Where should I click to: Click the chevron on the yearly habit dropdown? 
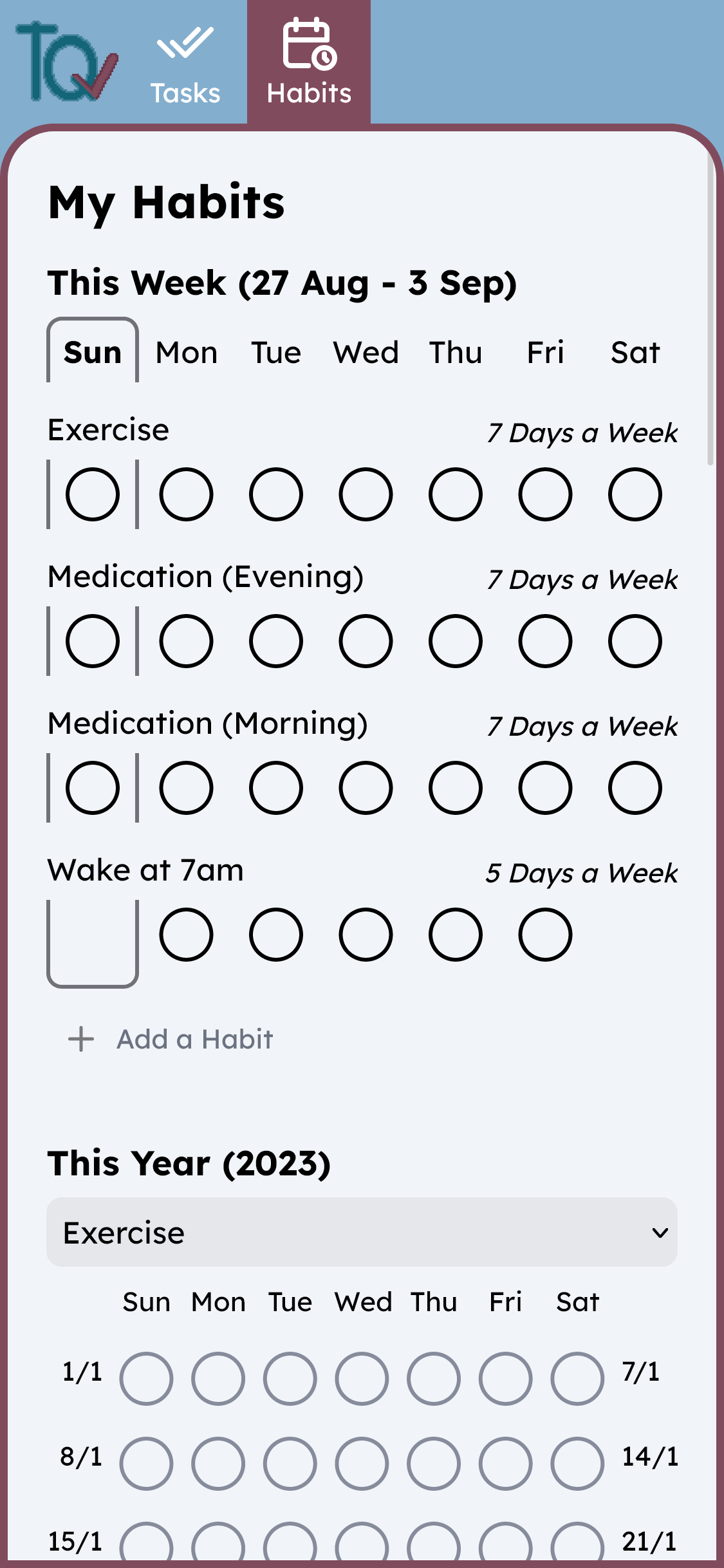660,1231
